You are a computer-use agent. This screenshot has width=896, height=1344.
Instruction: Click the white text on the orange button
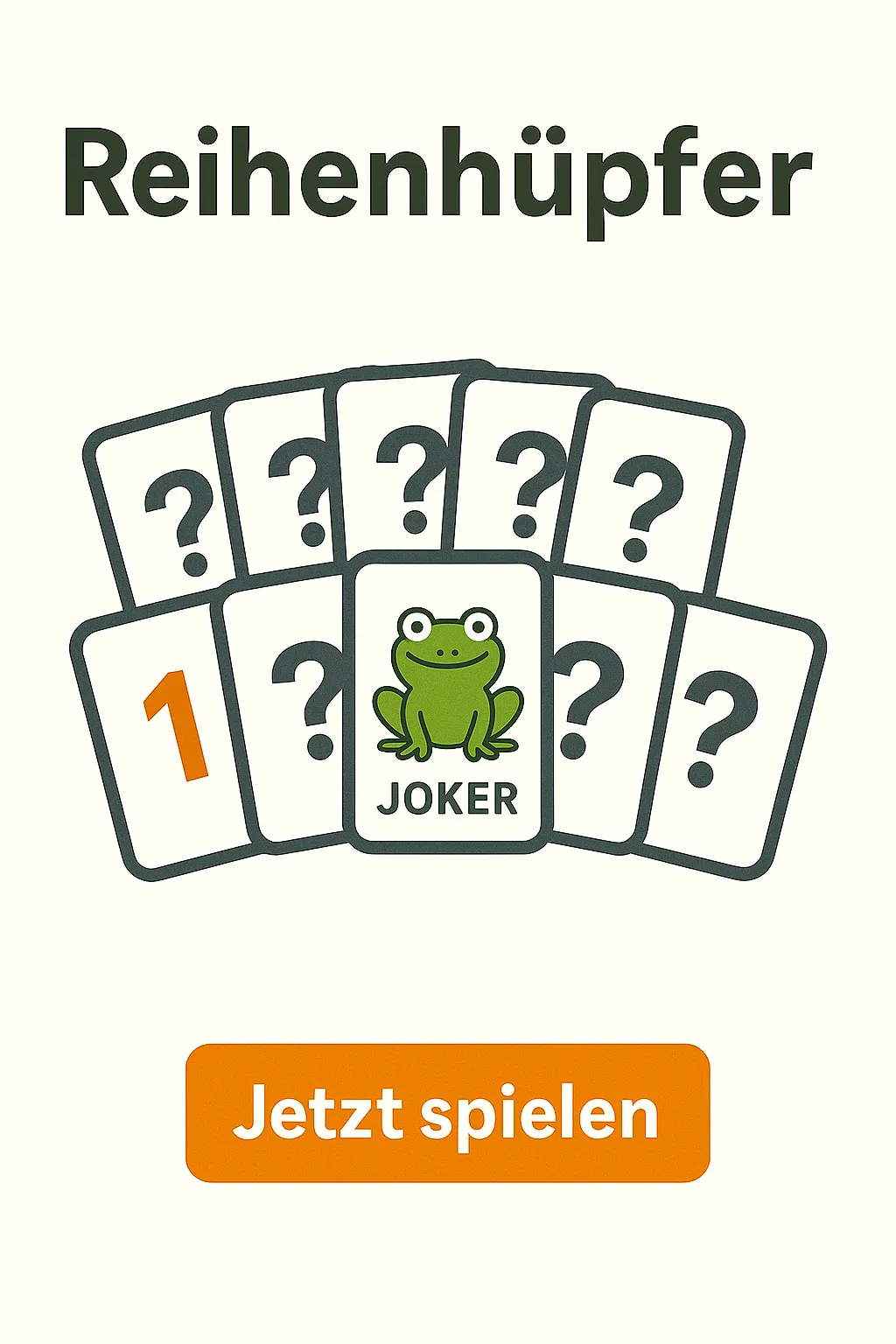(x=448, y=1113)
